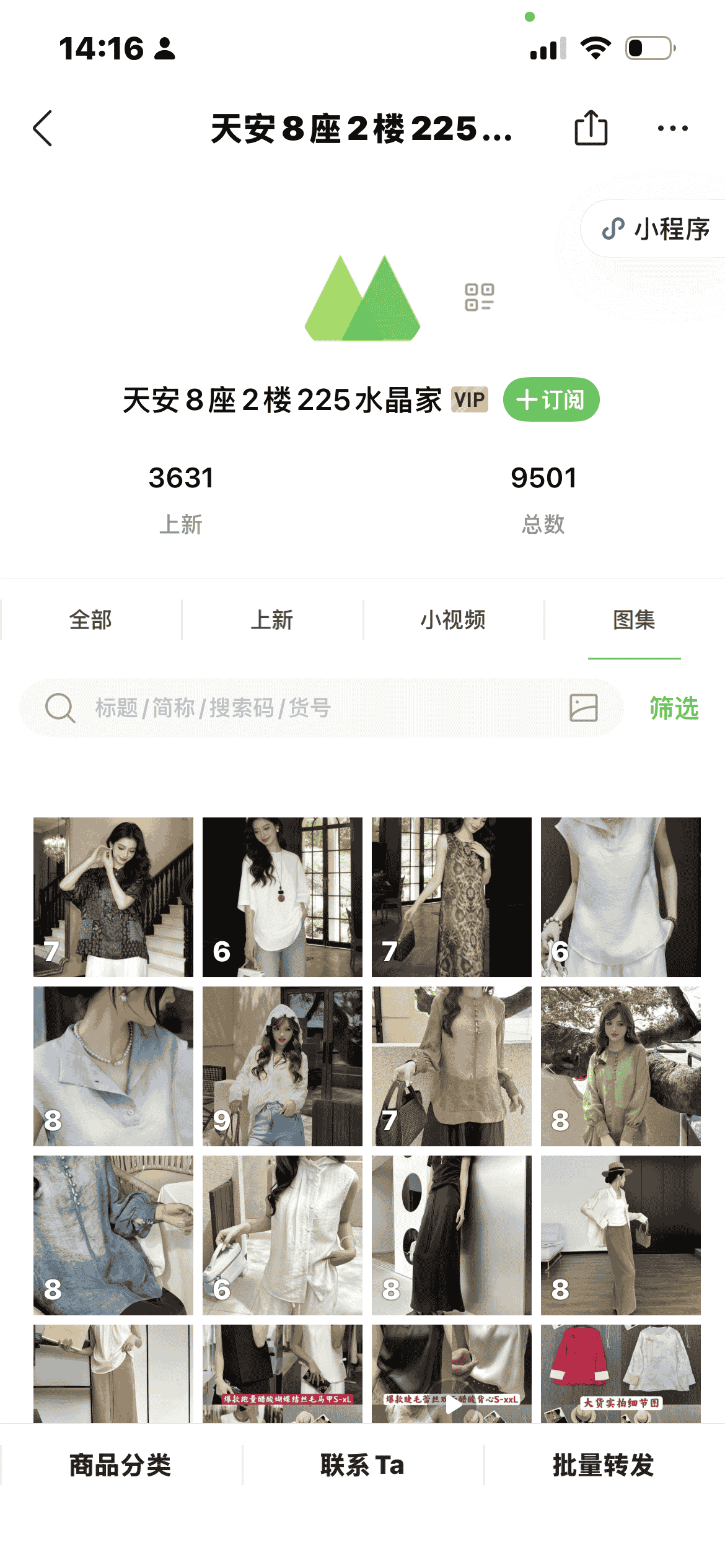Open the three-dot overflow menu
The width and height of the screenshot is (725, 1568).
672,129
